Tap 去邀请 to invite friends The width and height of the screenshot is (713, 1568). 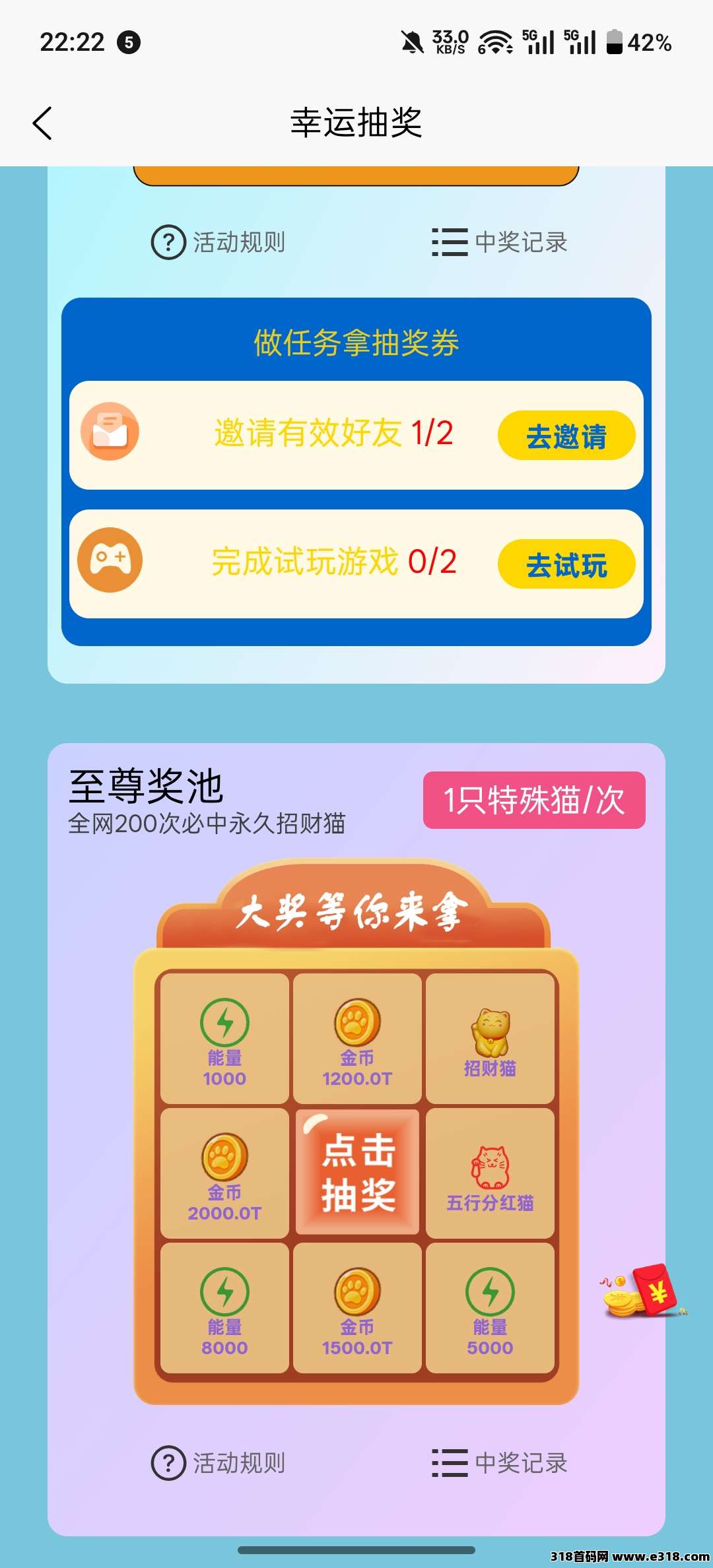tap(566, 435)
